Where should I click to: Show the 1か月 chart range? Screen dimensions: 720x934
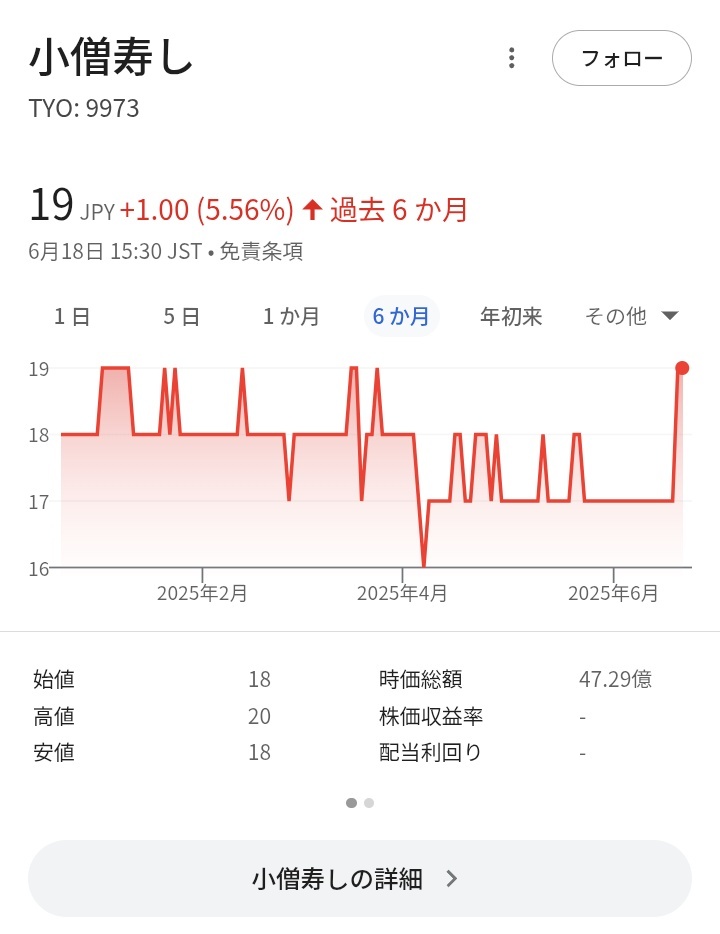291,317
